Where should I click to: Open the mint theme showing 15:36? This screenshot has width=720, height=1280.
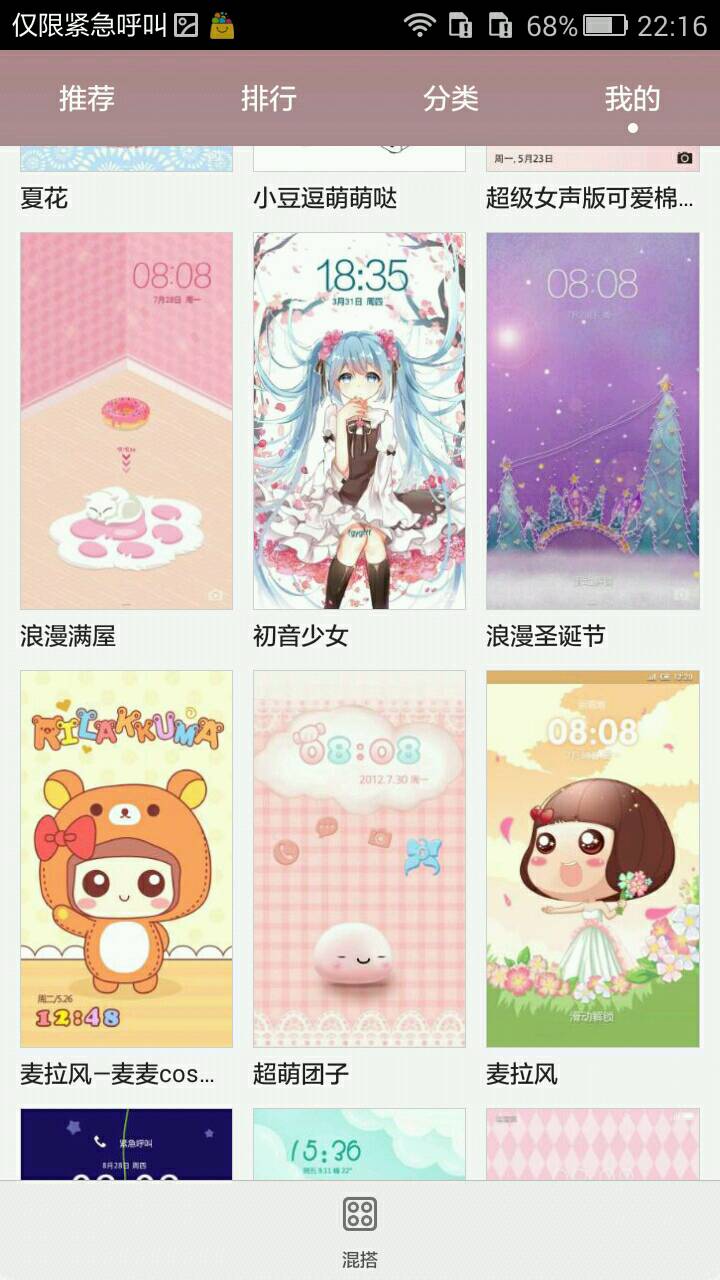[359, 1144]
